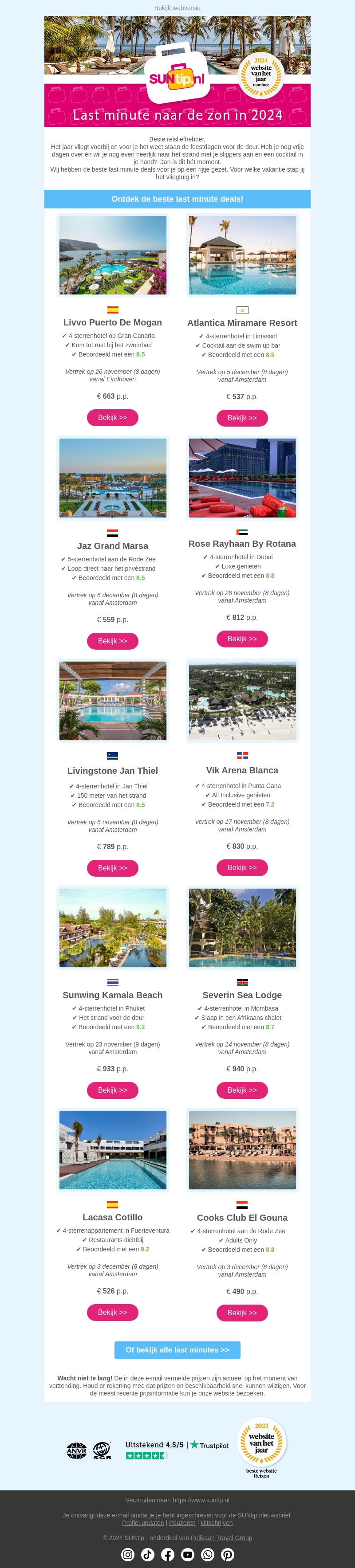Tap the 'Uitschrijven' unsubscribe link

tap(216, 1522)
